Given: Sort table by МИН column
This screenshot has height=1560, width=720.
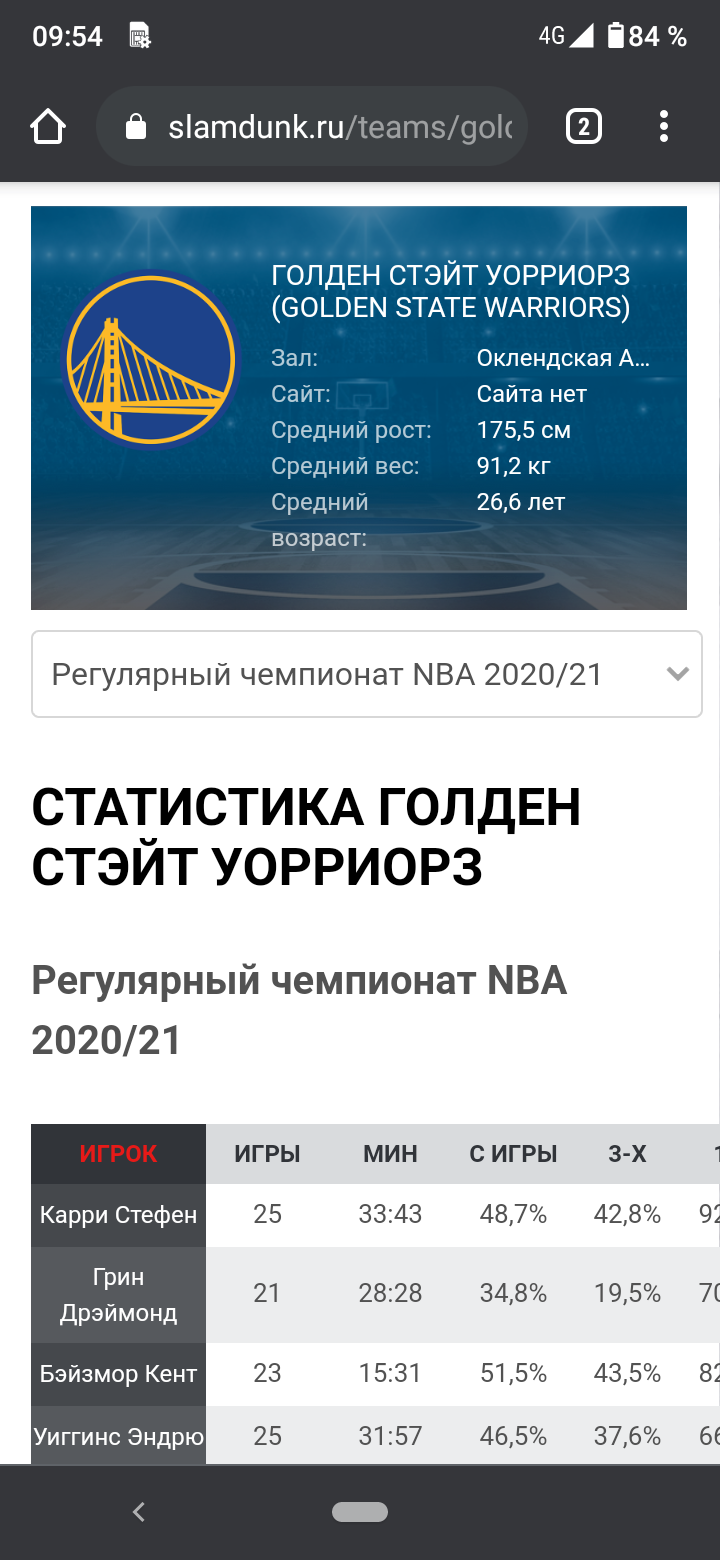Looking at the screenshot, I should pyautogui.click(x=390, y=1154).
